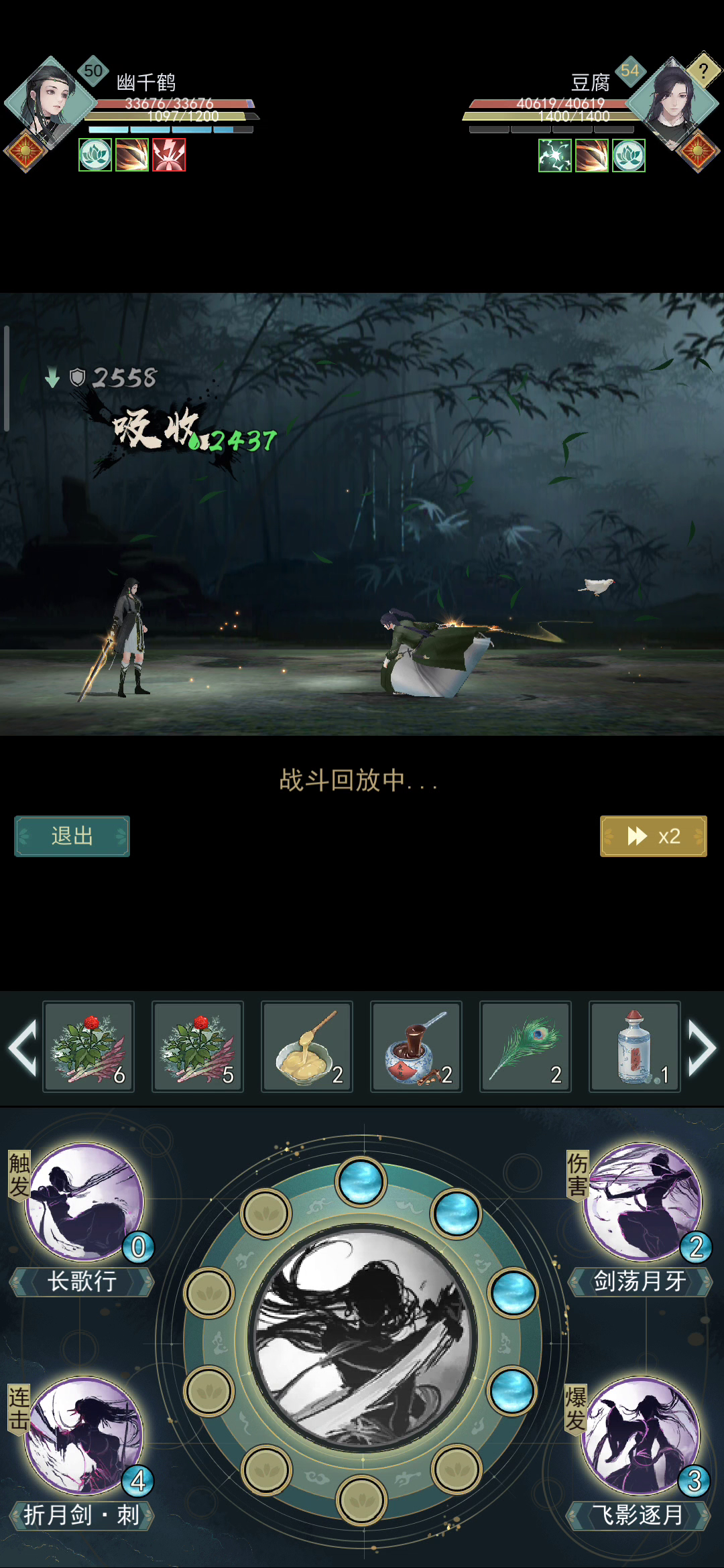Toggle the x2 playback speed button

coord(653,836)
